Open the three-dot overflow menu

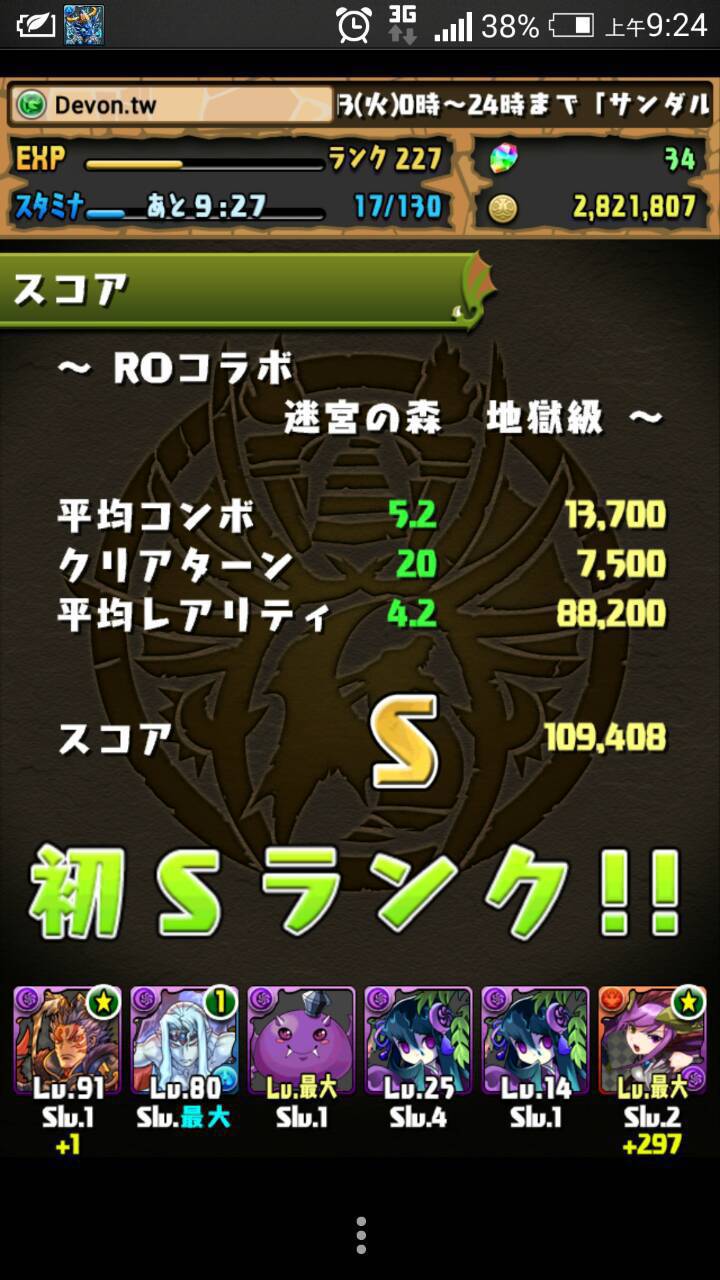click(x=360, y=1235)
